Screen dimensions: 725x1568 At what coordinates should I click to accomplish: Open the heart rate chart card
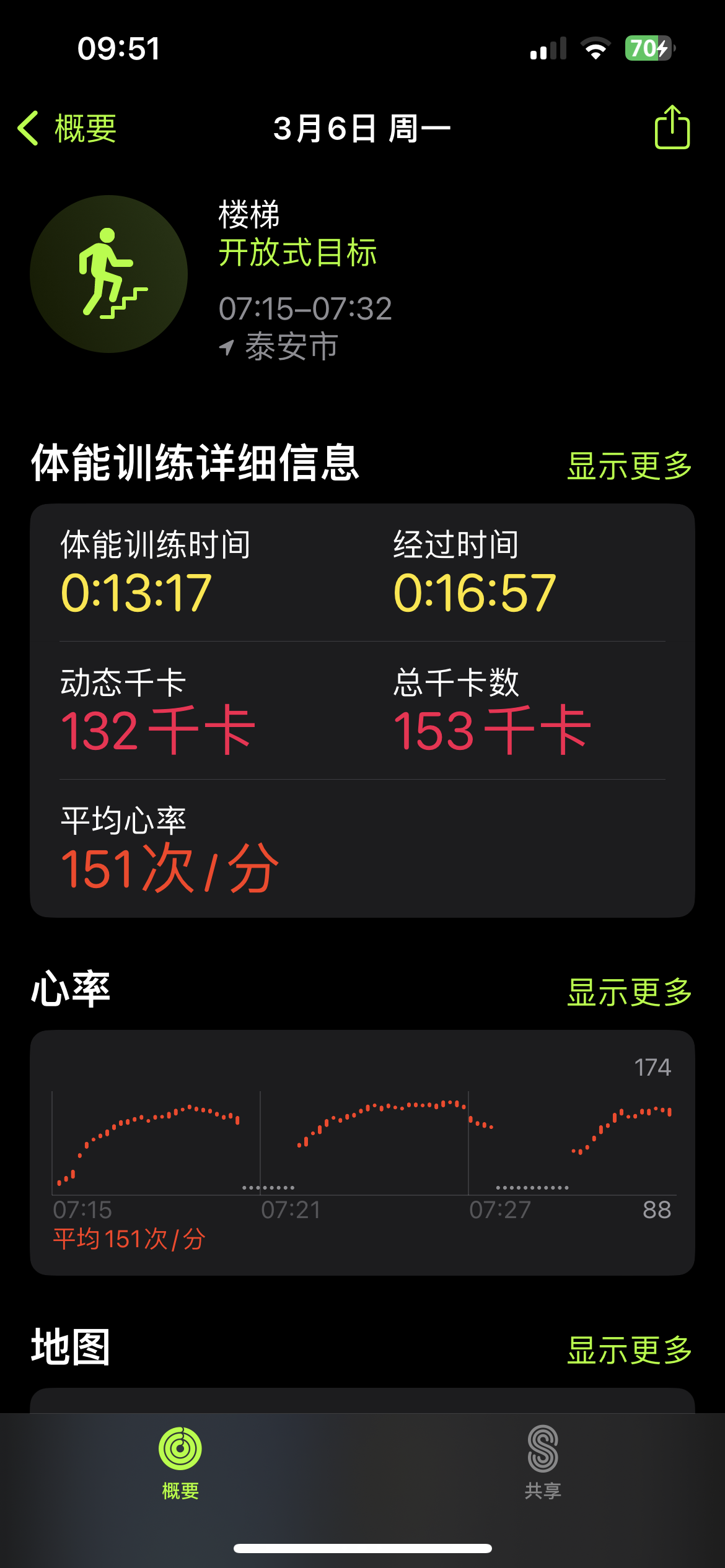(x=362, y=1152)
